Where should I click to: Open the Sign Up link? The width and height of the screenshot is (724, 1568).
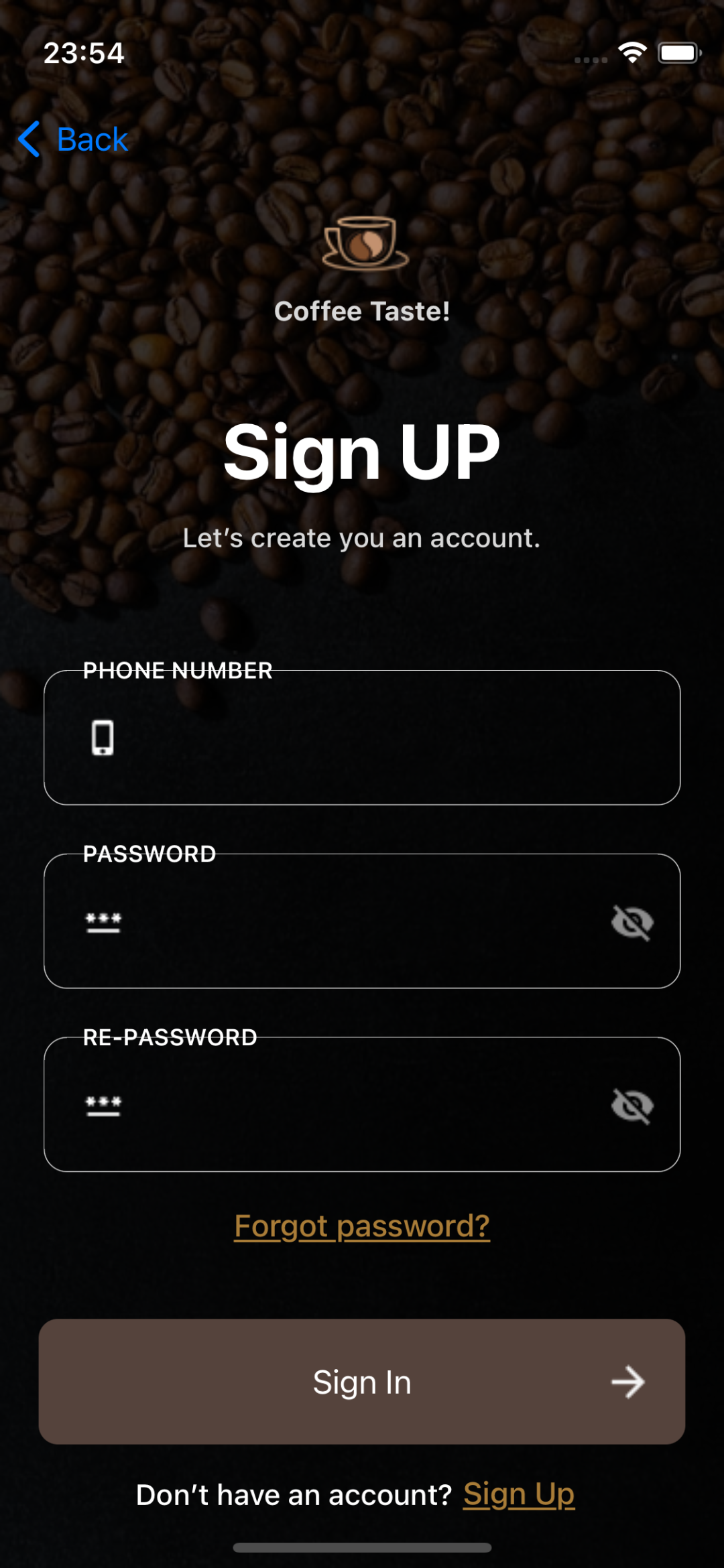point(518,1494)
